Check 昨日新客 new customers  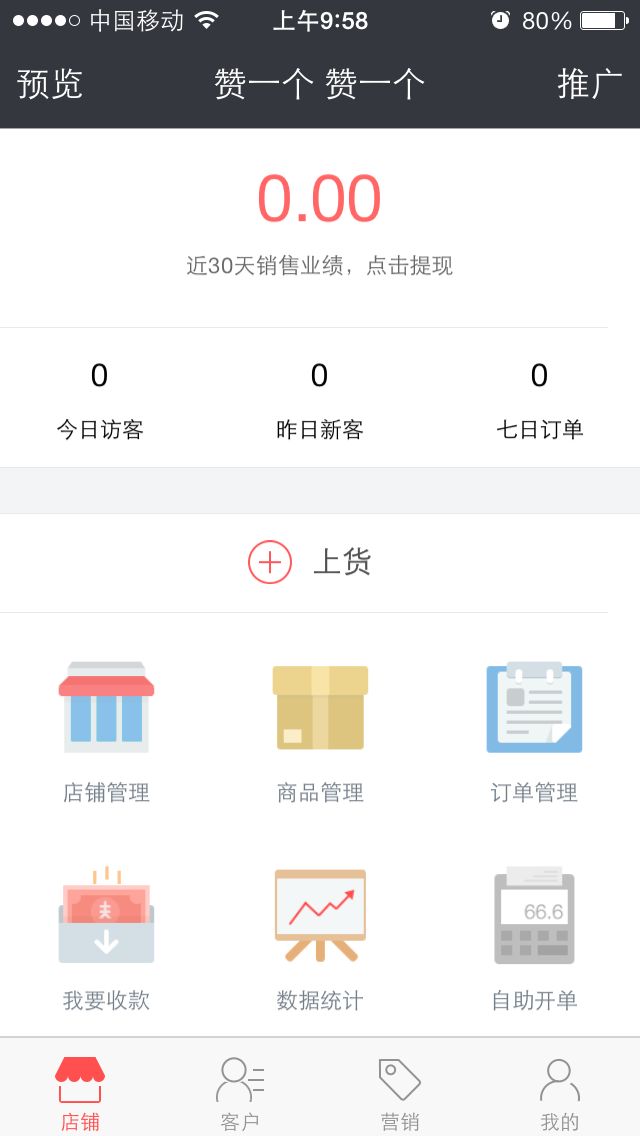coord(320,400)
